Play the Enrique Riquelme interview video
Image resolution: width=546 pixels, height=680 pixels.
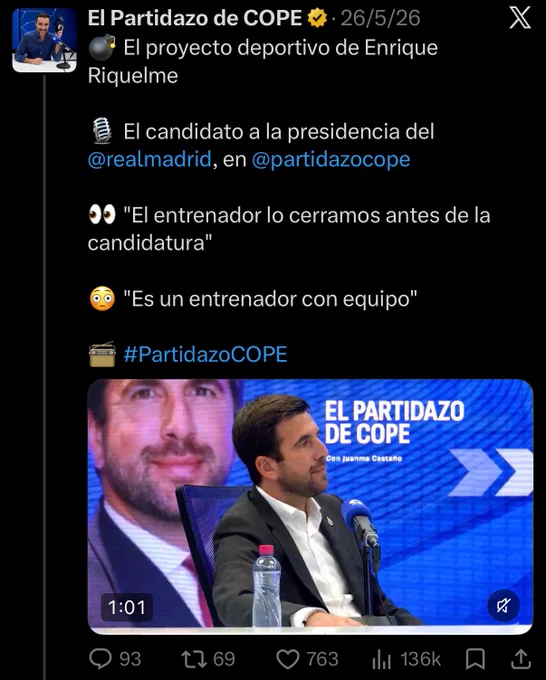[310, 507]
